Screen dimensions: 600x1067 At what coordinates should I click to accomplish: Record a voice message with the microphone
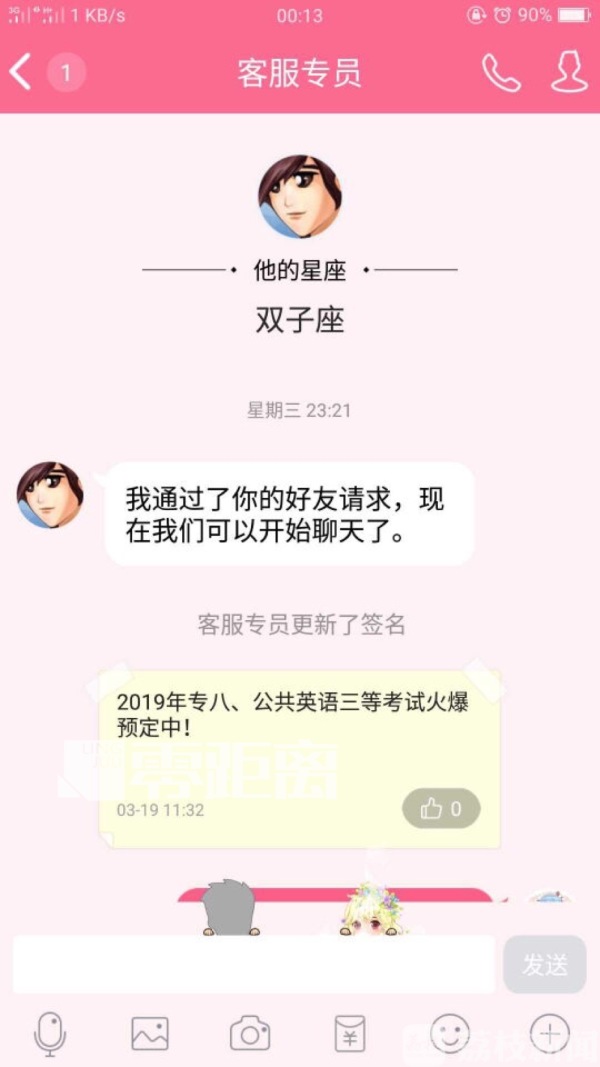tap(50, 1032)
